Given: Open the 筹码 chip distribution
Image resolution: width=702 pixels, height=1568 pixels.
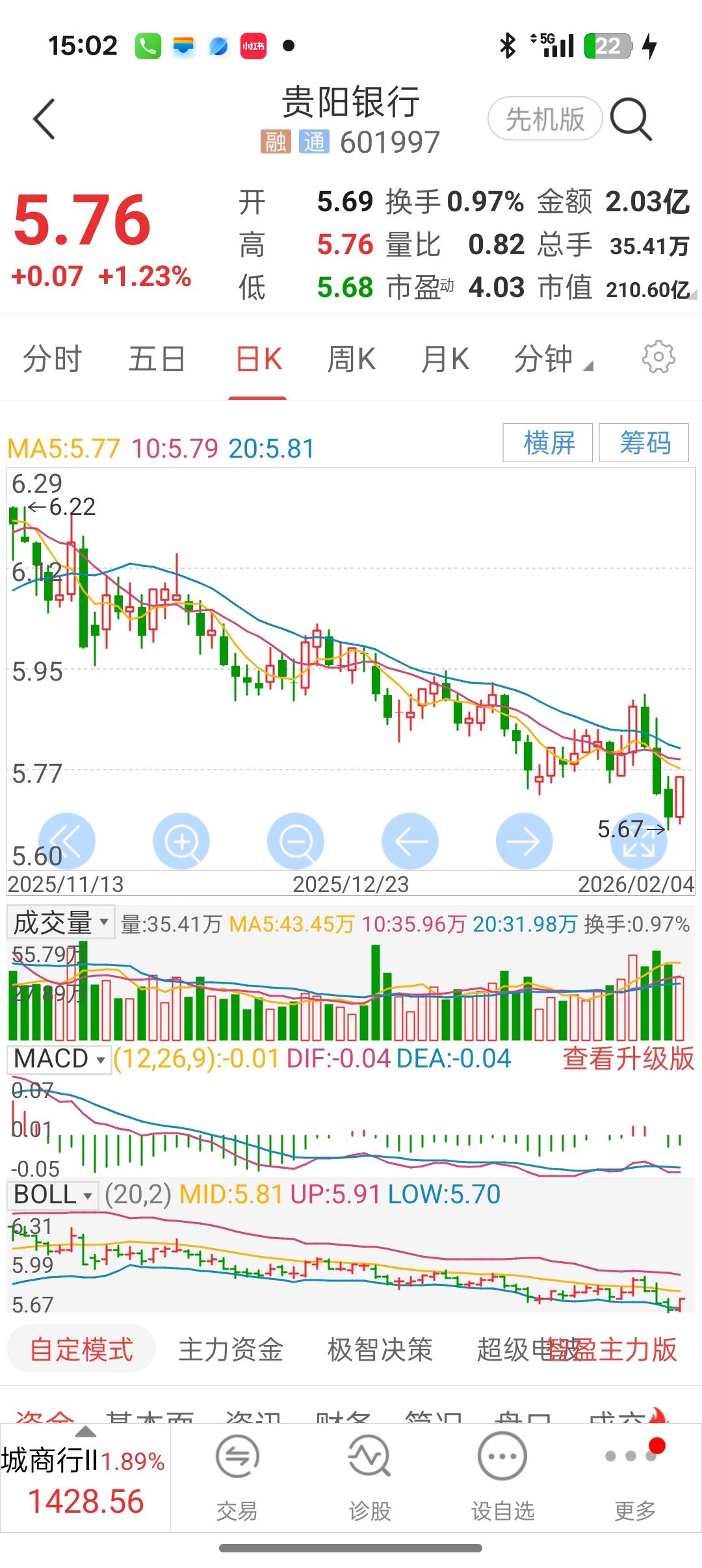Looking at the screenshot, I should [643, 443].
